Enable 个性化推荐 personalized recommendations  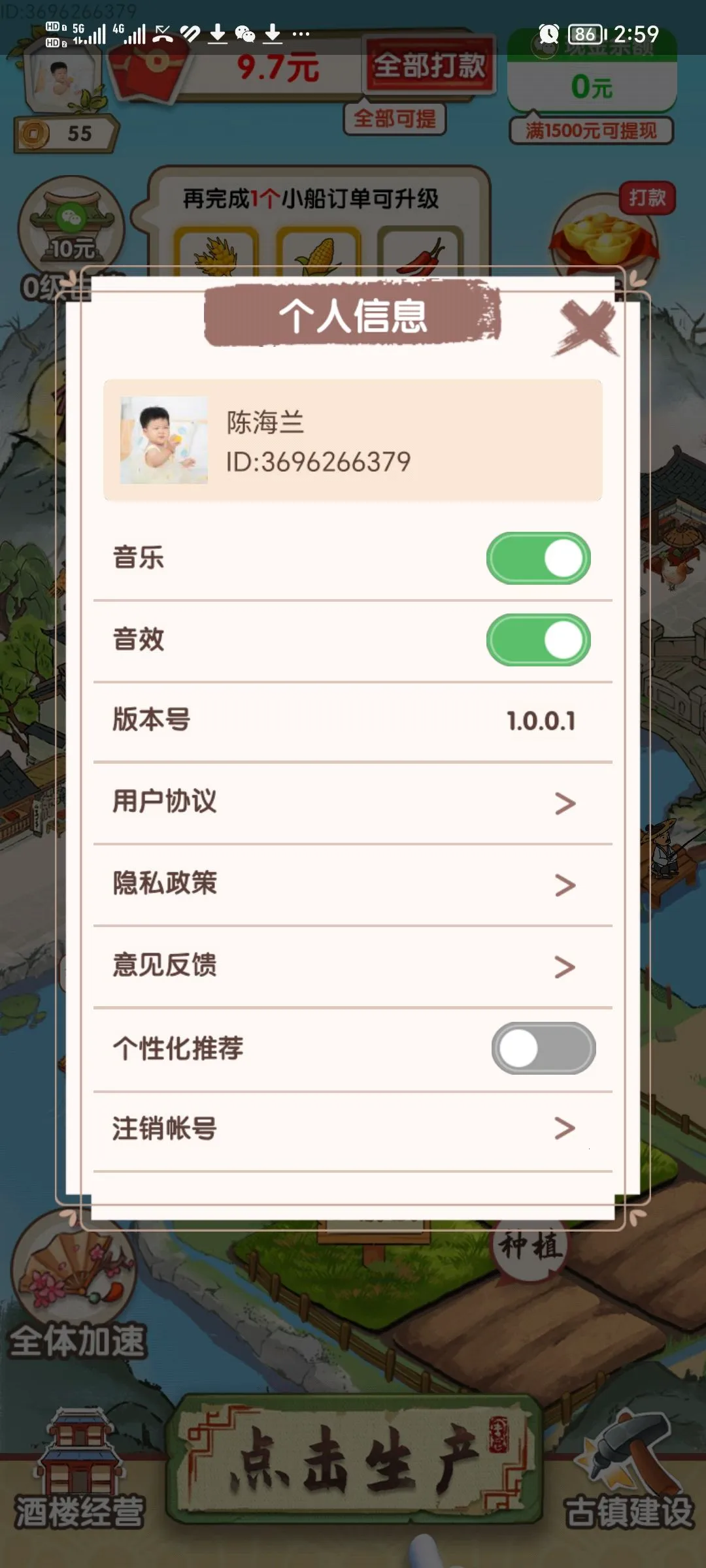tap(543, 1049)
